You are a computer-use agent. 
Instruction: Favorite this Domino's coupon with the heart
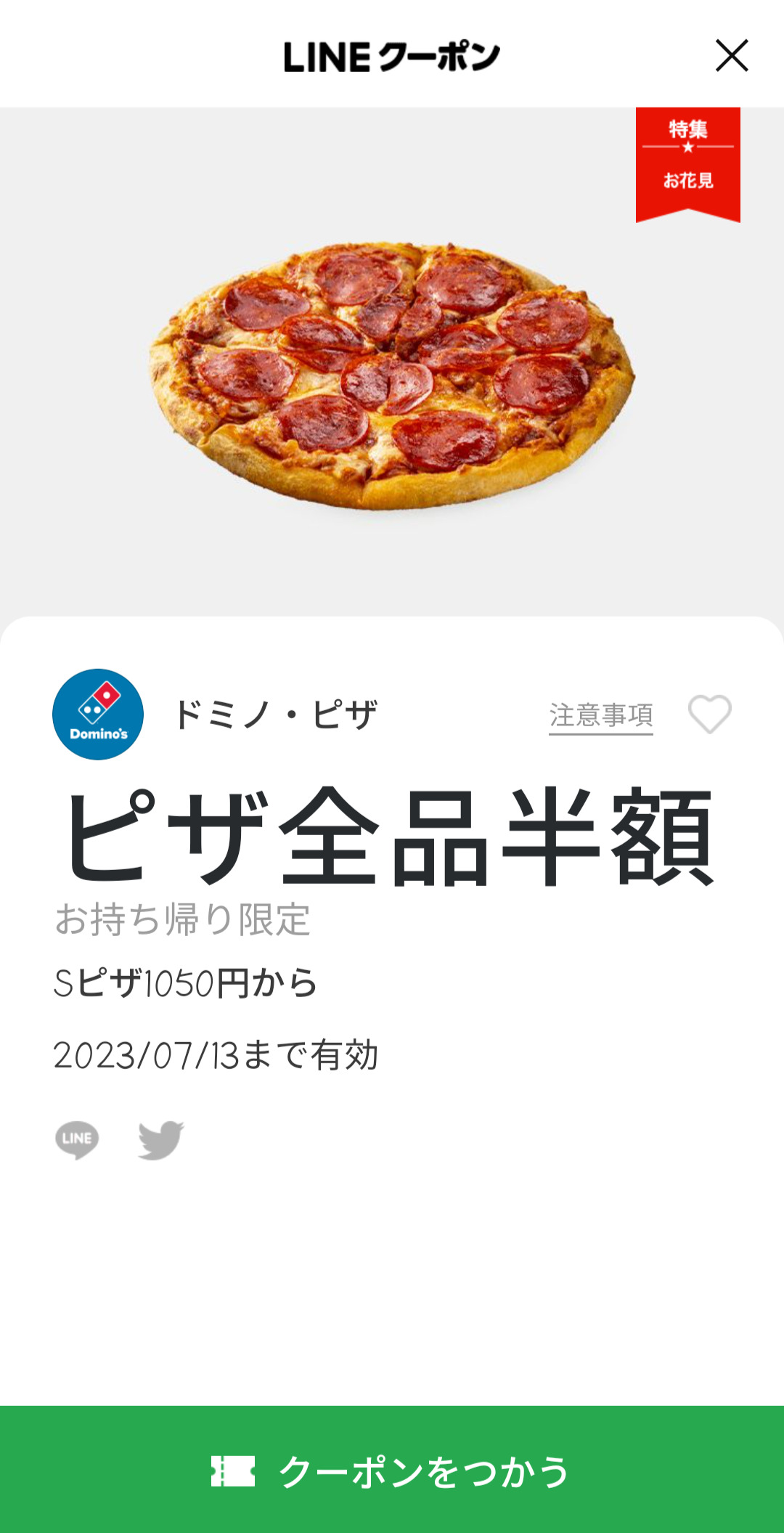click(709, 714)
